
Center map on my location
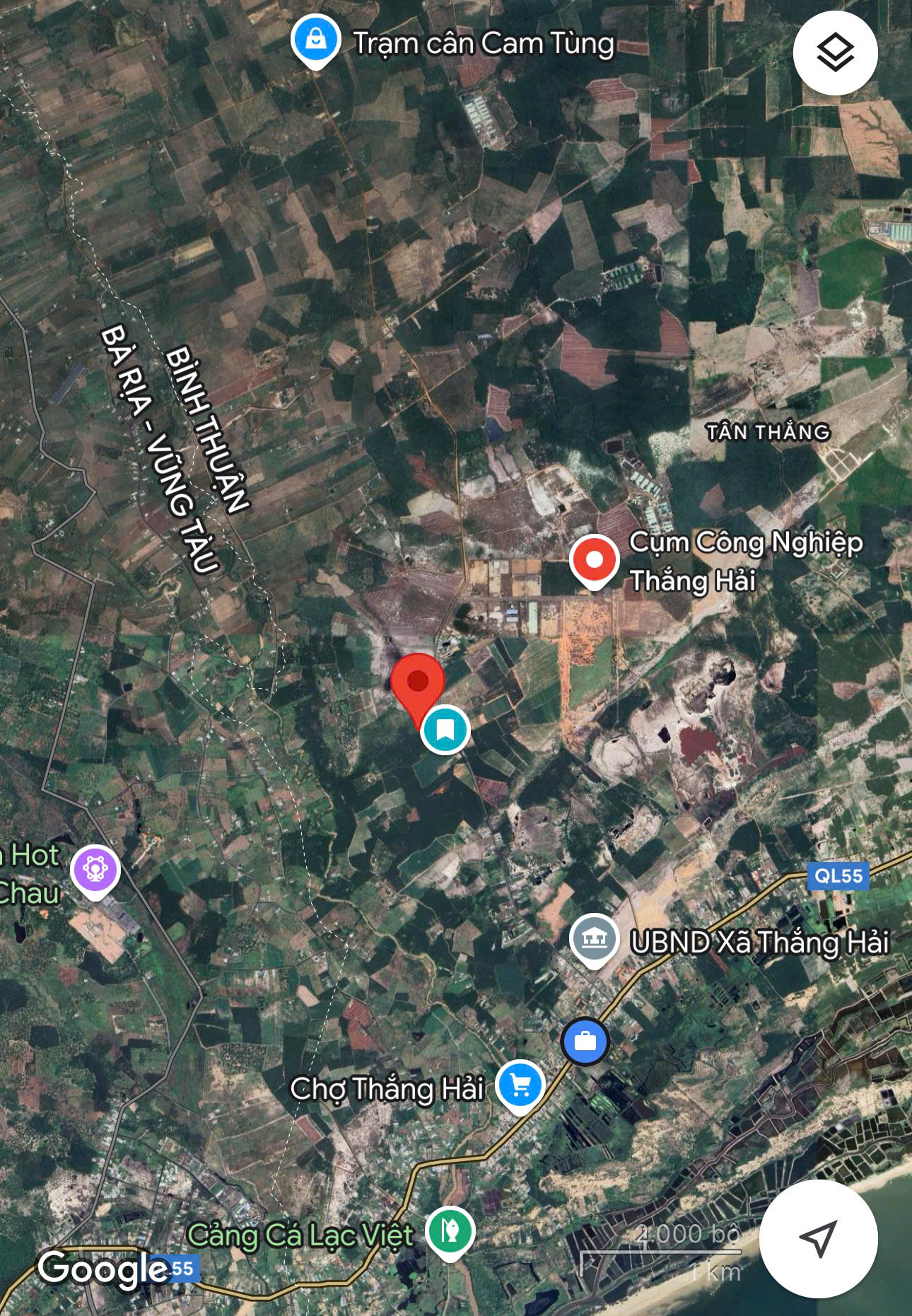tap(818, 1238)
